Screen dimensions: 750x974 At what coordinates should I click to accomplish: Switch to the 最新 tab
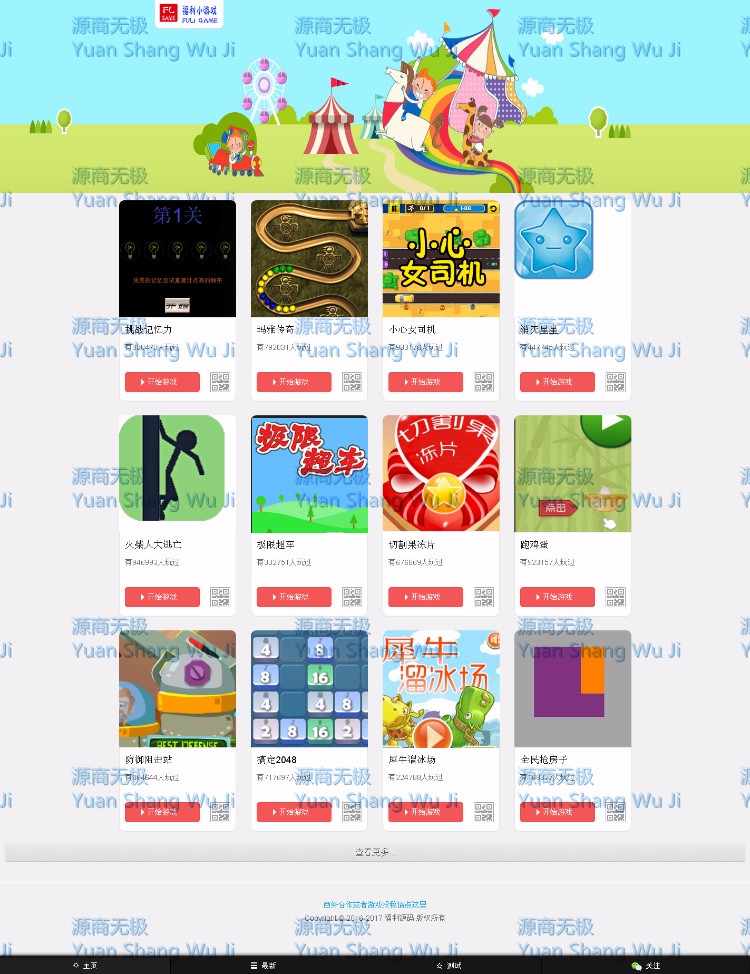263,965
